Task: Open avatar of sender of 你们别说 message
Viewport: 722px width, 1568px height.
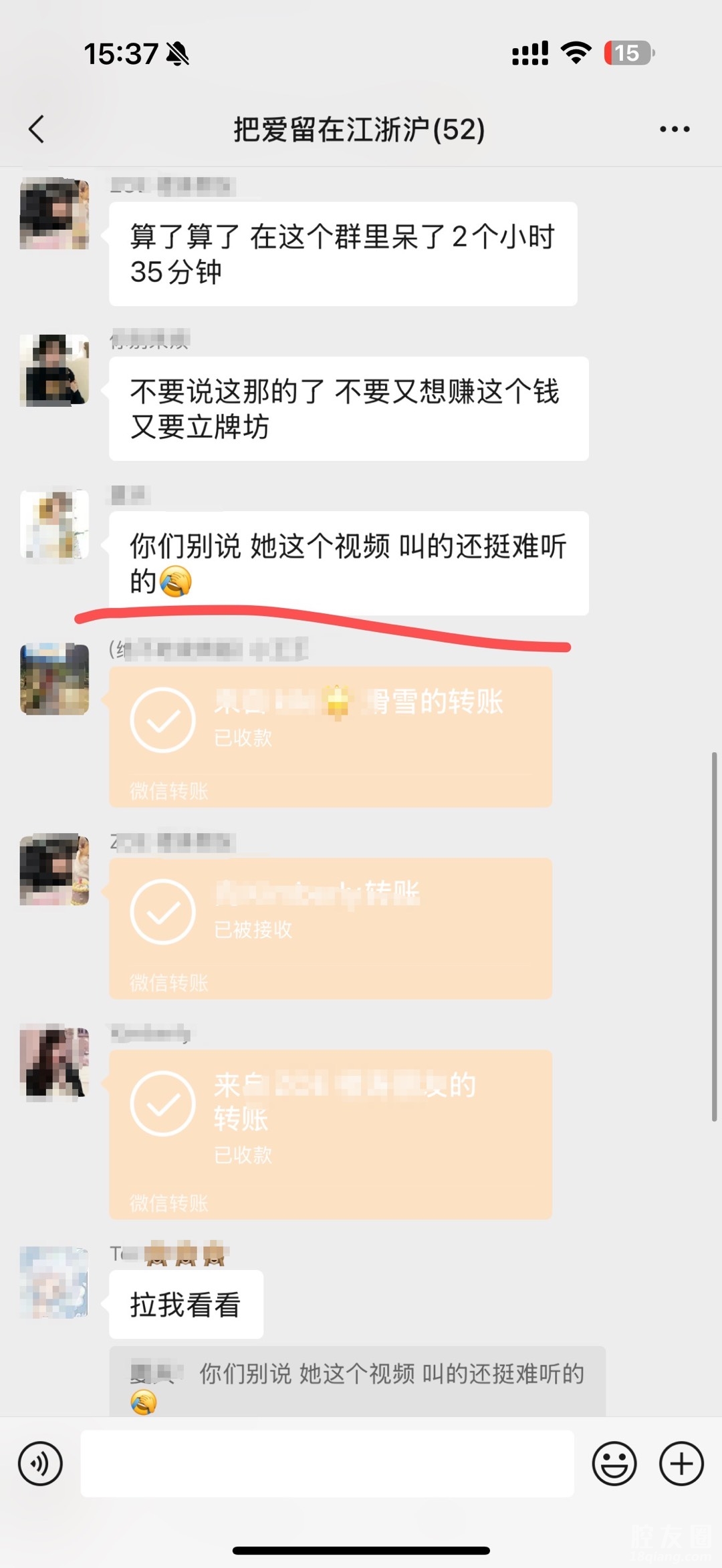Action: tap(54, 524)
